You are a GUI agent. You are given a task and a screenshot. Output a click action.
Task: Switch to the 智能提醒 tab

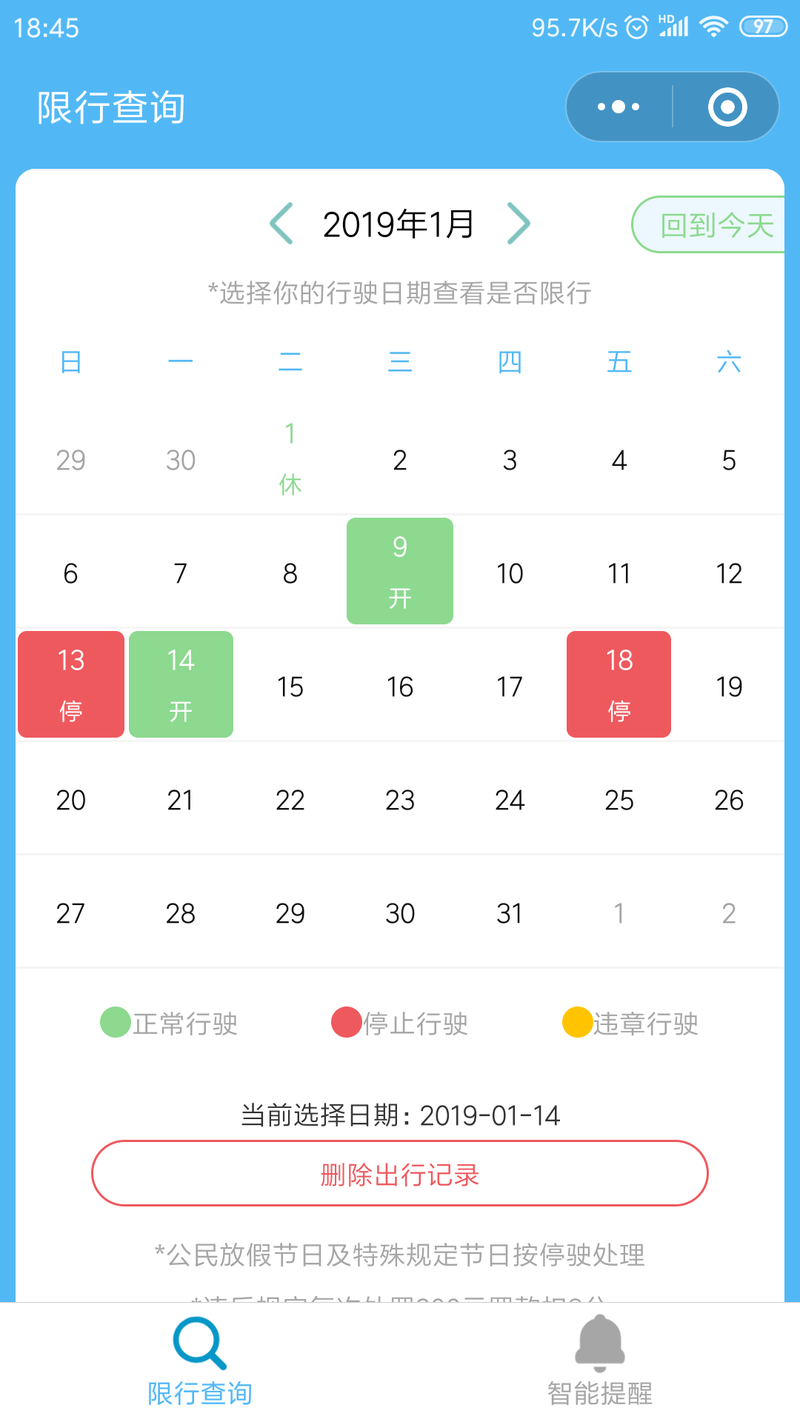pos(600,1362)
